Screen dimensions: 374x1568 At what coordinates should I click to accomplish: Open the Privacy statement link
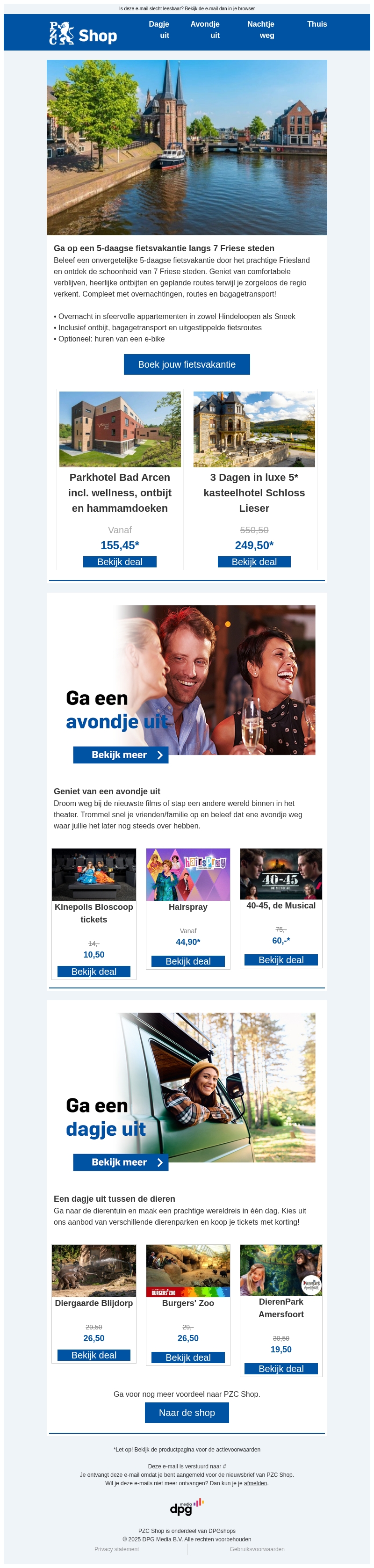[x=117, y=1548]
